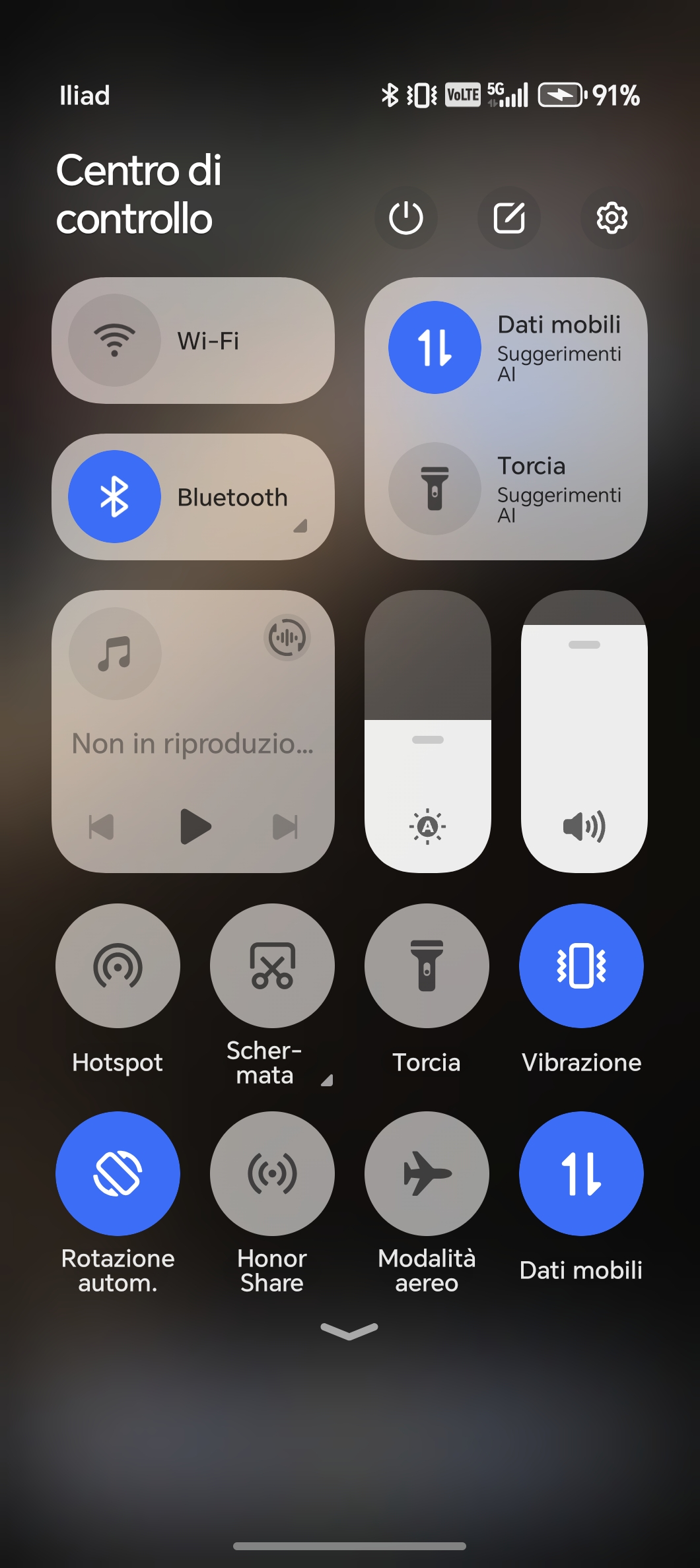Play media from the player card
The height and width of the screenshot is (1568, 700).
click(x=195, y=826)
